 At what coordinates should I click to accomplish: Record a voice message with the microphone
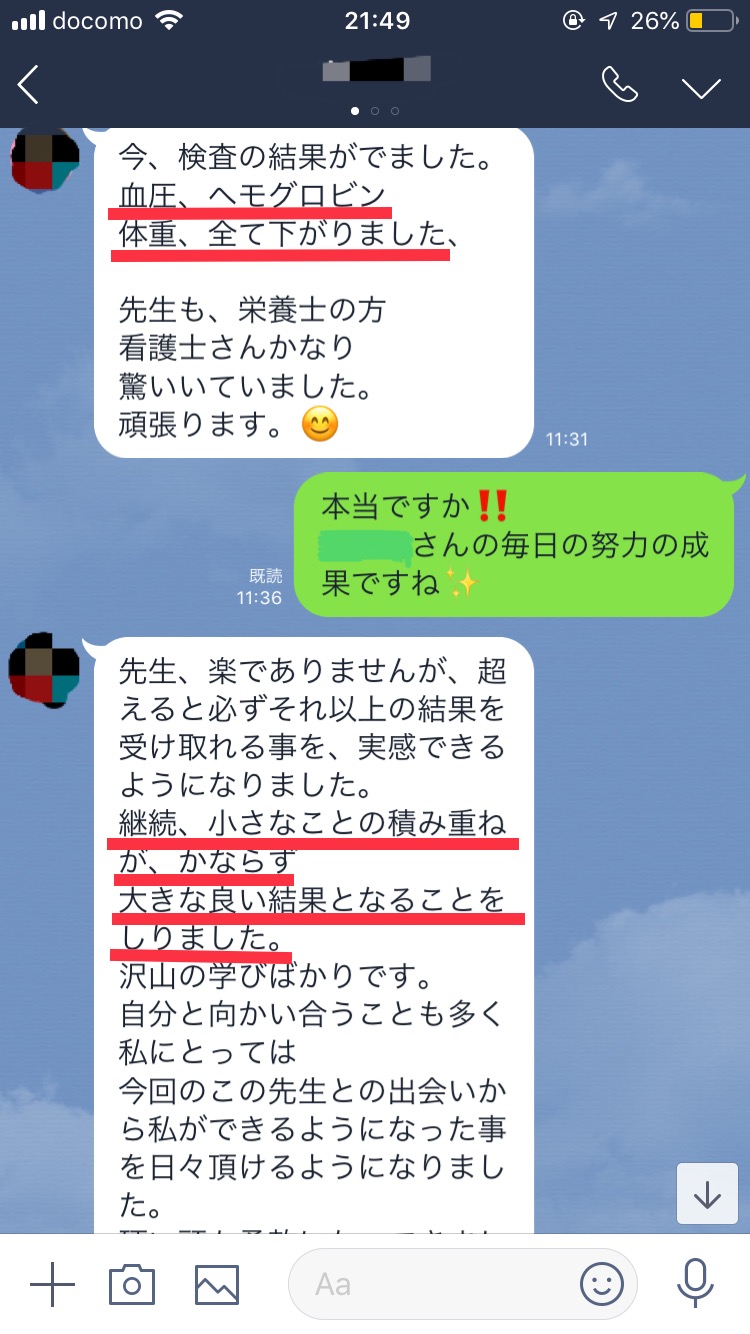point(693,1283)
